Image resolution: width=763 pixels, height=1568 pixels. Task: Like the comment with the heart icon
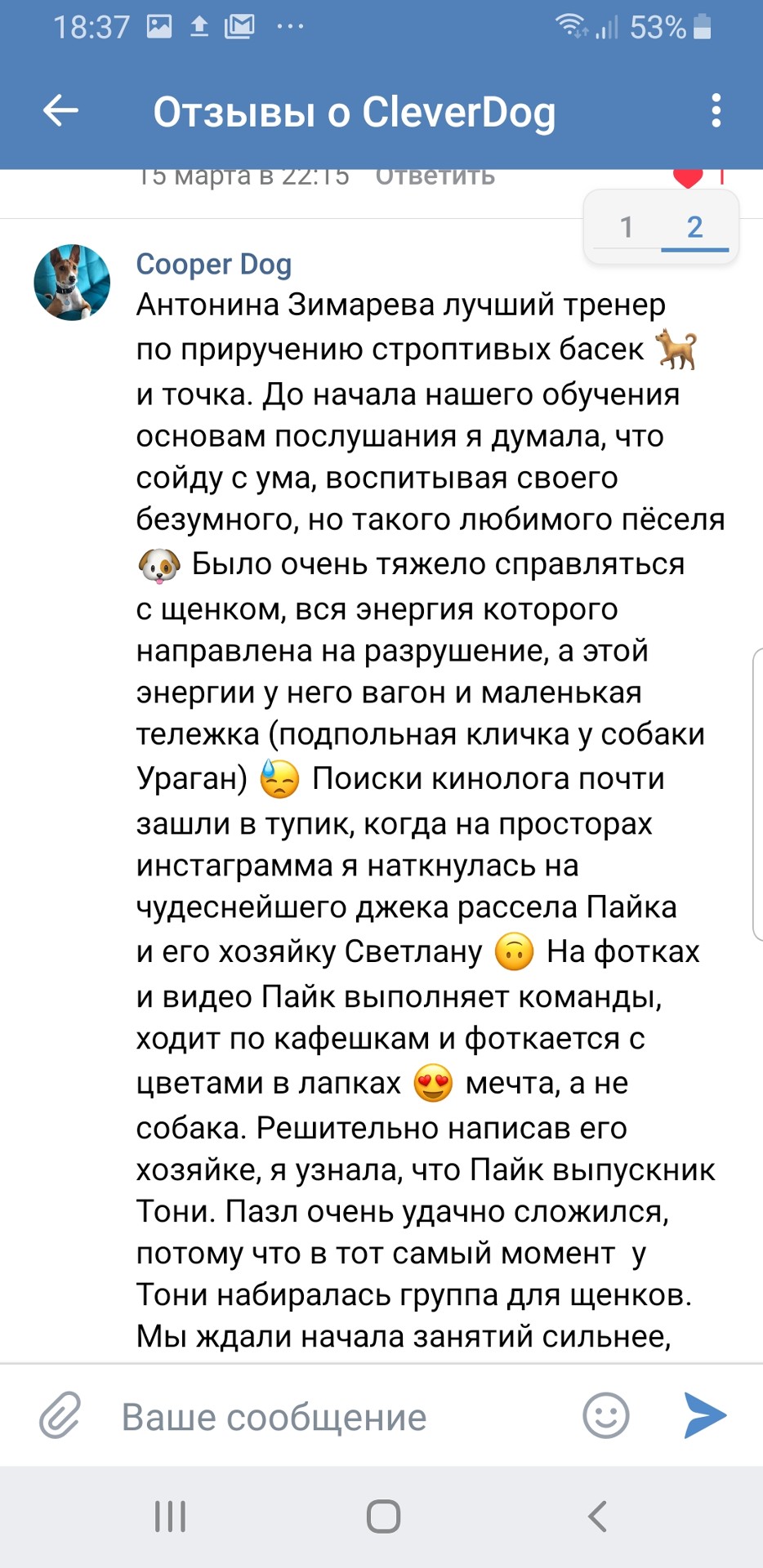(688, 177)
